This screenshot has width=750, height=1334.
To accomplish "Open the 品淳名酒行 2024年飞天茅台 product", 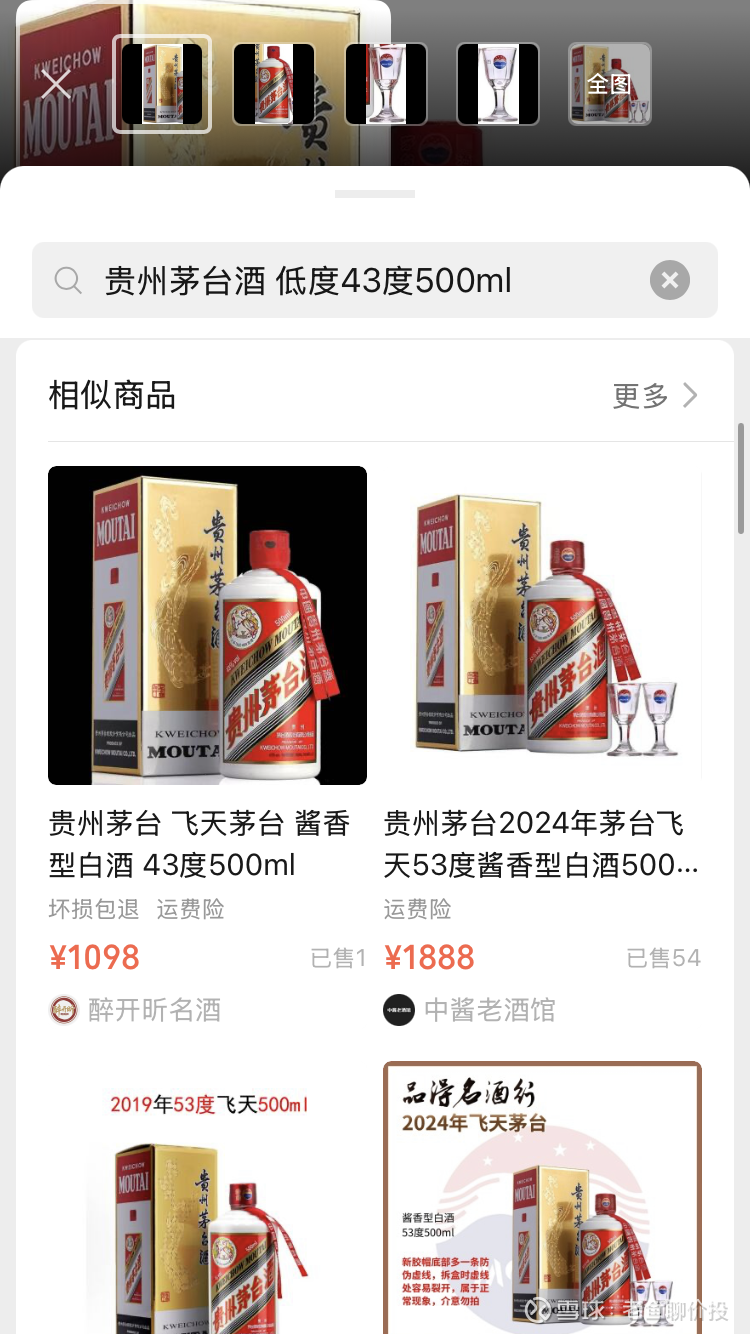I will pyautogui.click(x=542, y=1200).
